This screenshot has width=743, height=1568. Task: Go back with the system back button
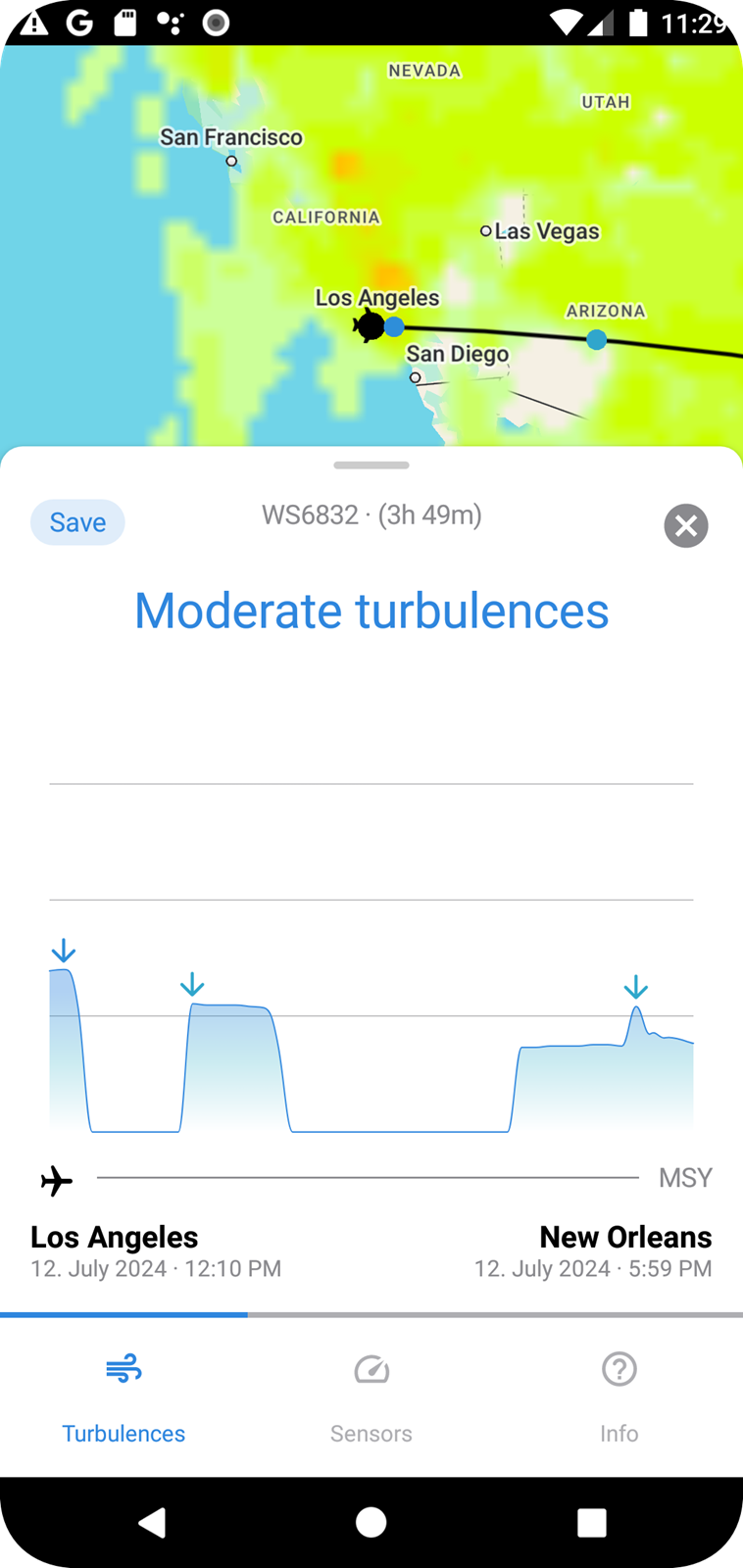[152, 1522]
